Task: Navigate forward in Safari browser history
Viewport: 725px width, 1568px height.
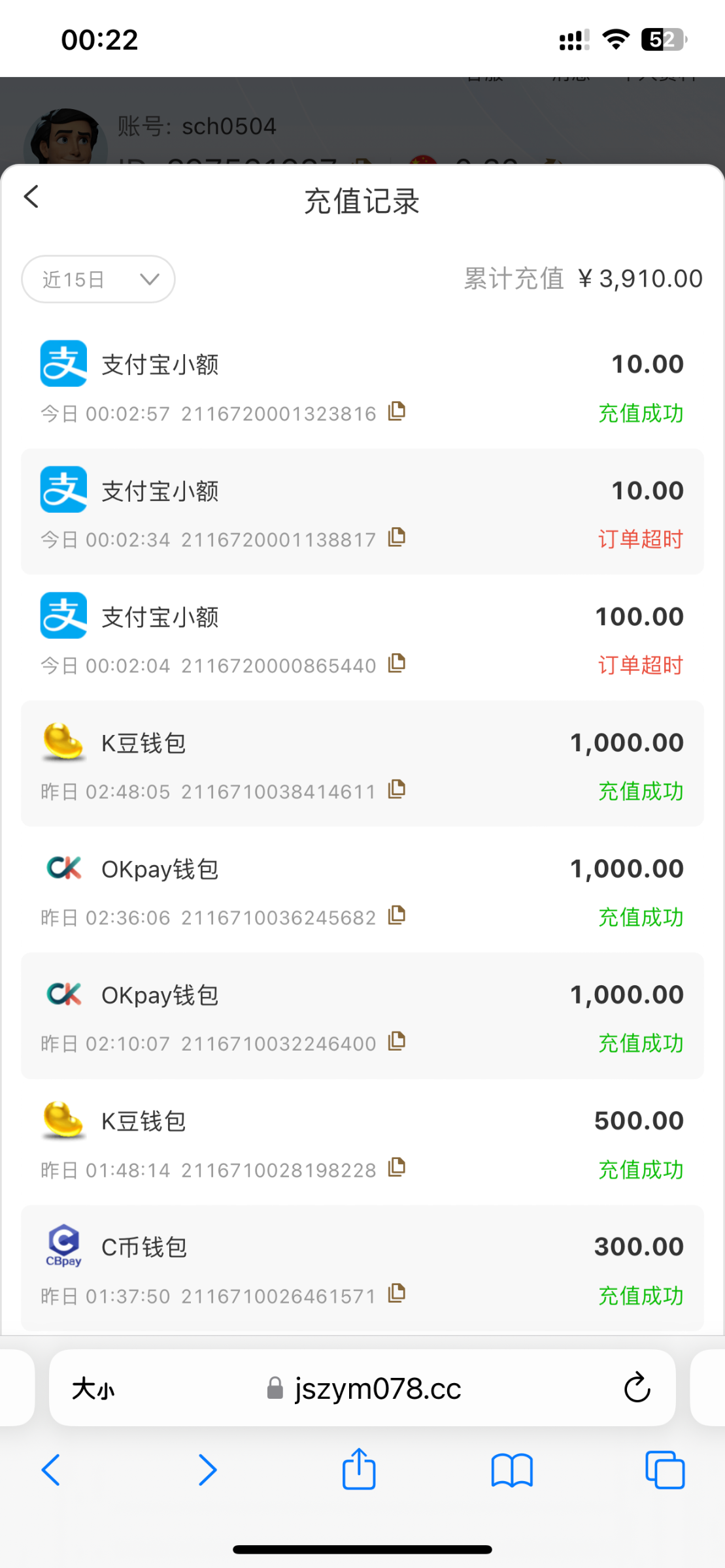Action: [x=207, y=1470]
